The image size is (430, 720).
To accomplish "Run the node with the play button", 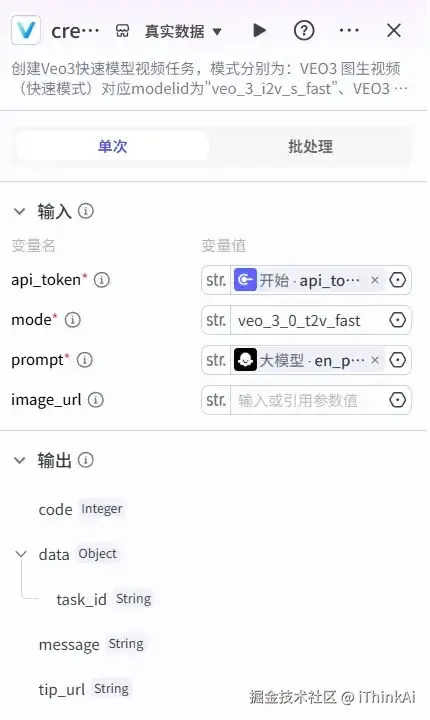I will [x=260, y=31].
